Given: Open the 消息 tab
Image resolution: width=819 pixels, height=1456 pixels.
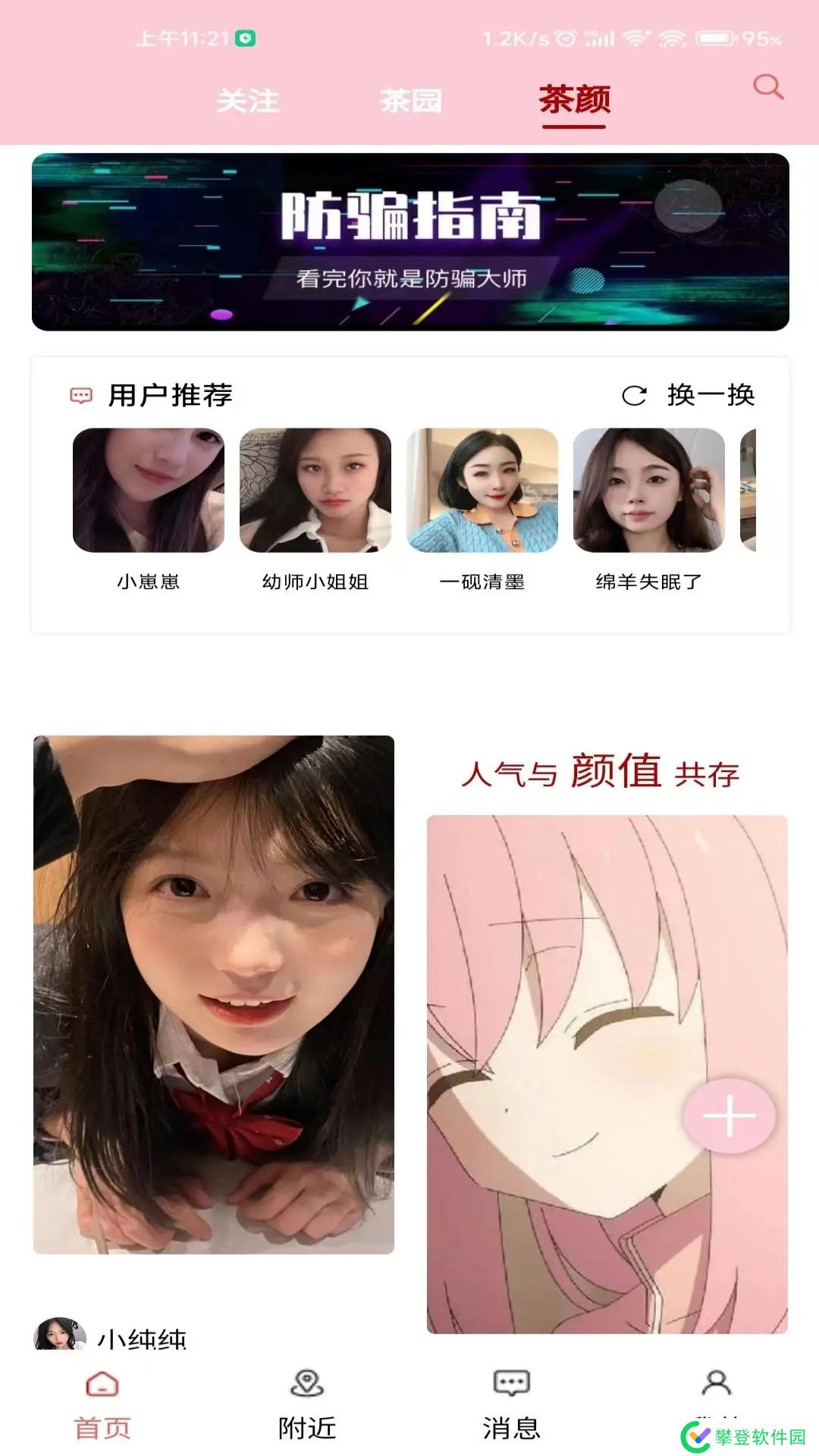Looking at the screenshot, I should pyautogui.click(x=512, y=1404).
